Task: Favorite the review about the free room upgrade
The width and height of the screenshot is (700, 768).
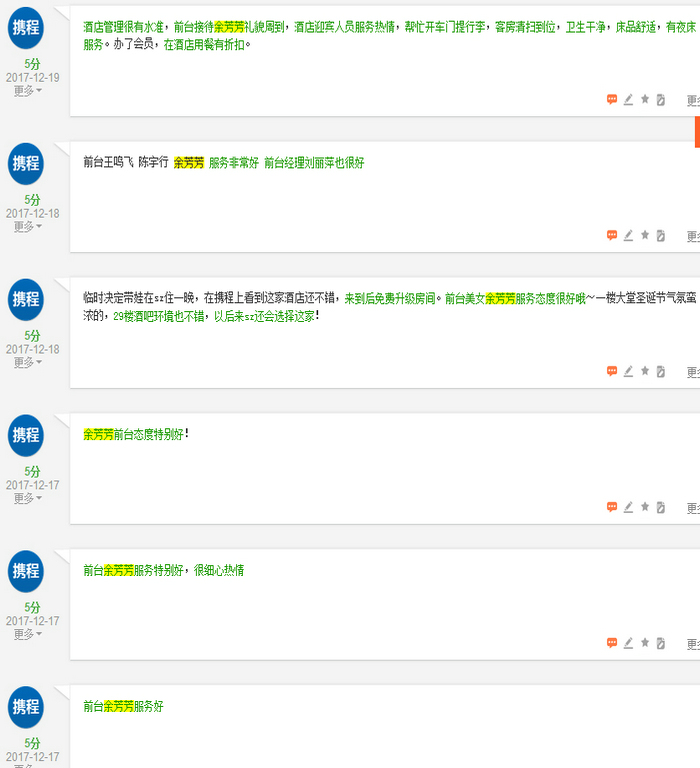Action: (645, 372)
